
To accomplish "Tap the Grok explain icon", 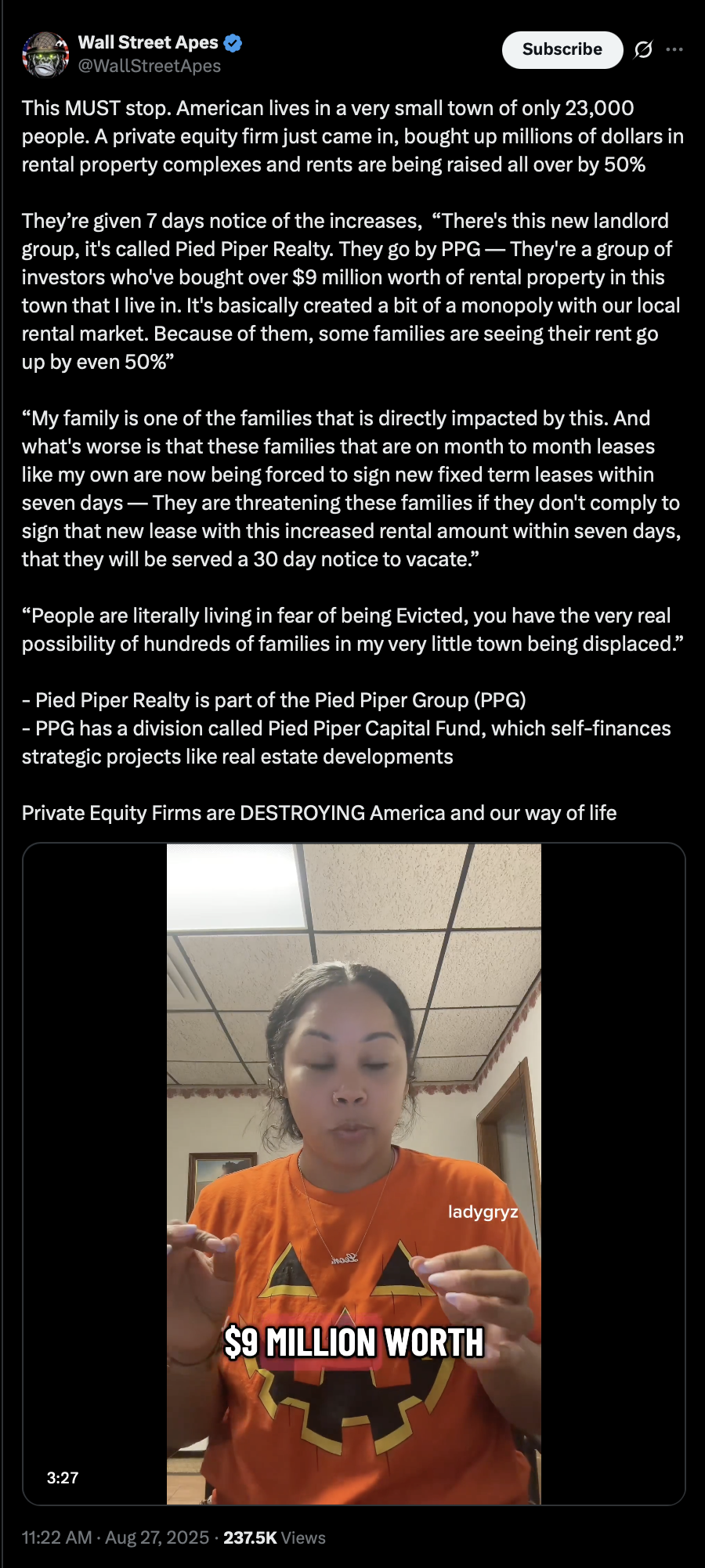I will tap(643, 49).
